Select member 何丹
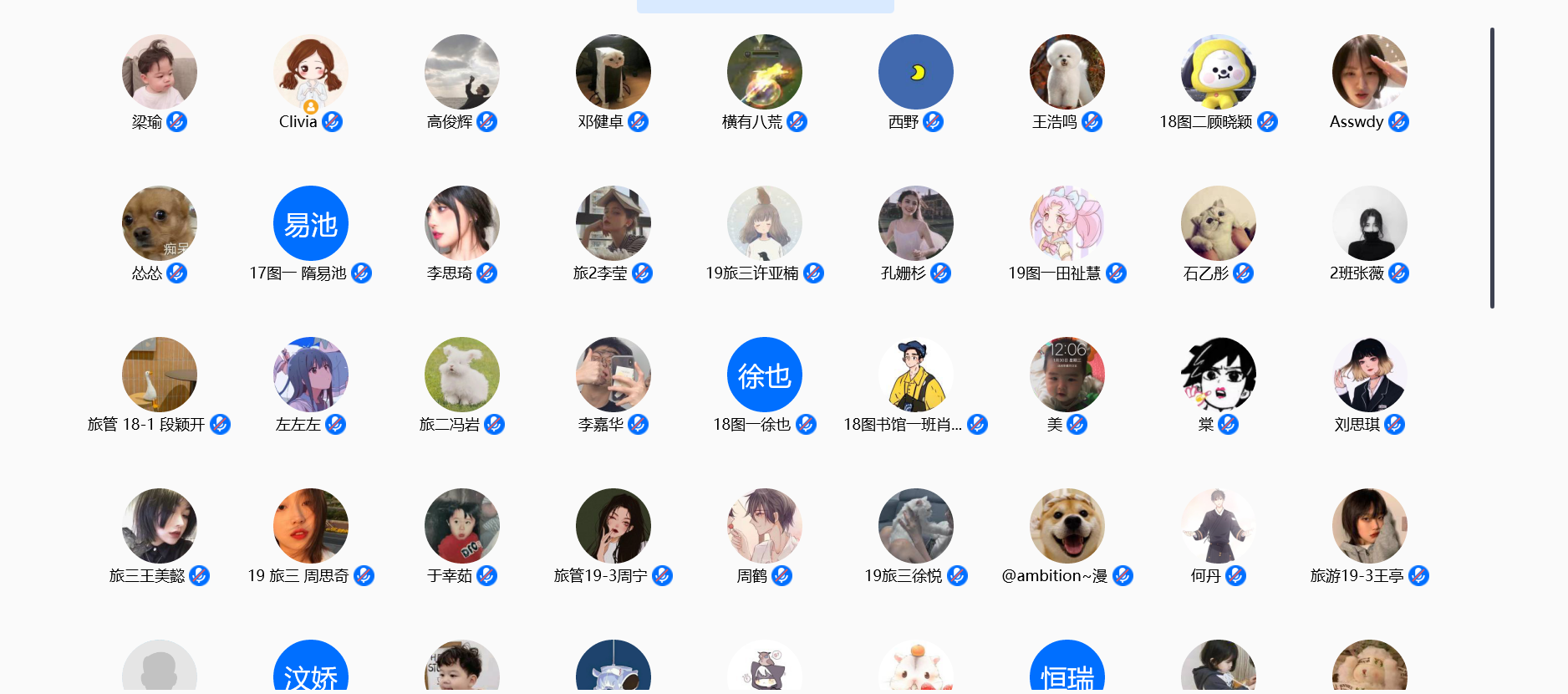Screen dimensions: 1568x694 point(1218,526)
